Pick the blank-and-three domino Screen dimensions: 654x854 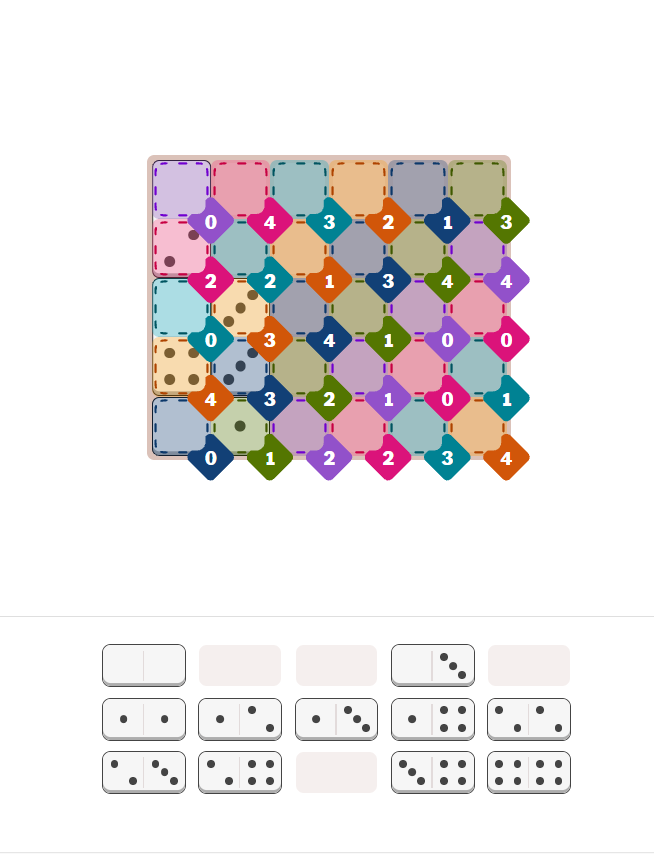432,665
